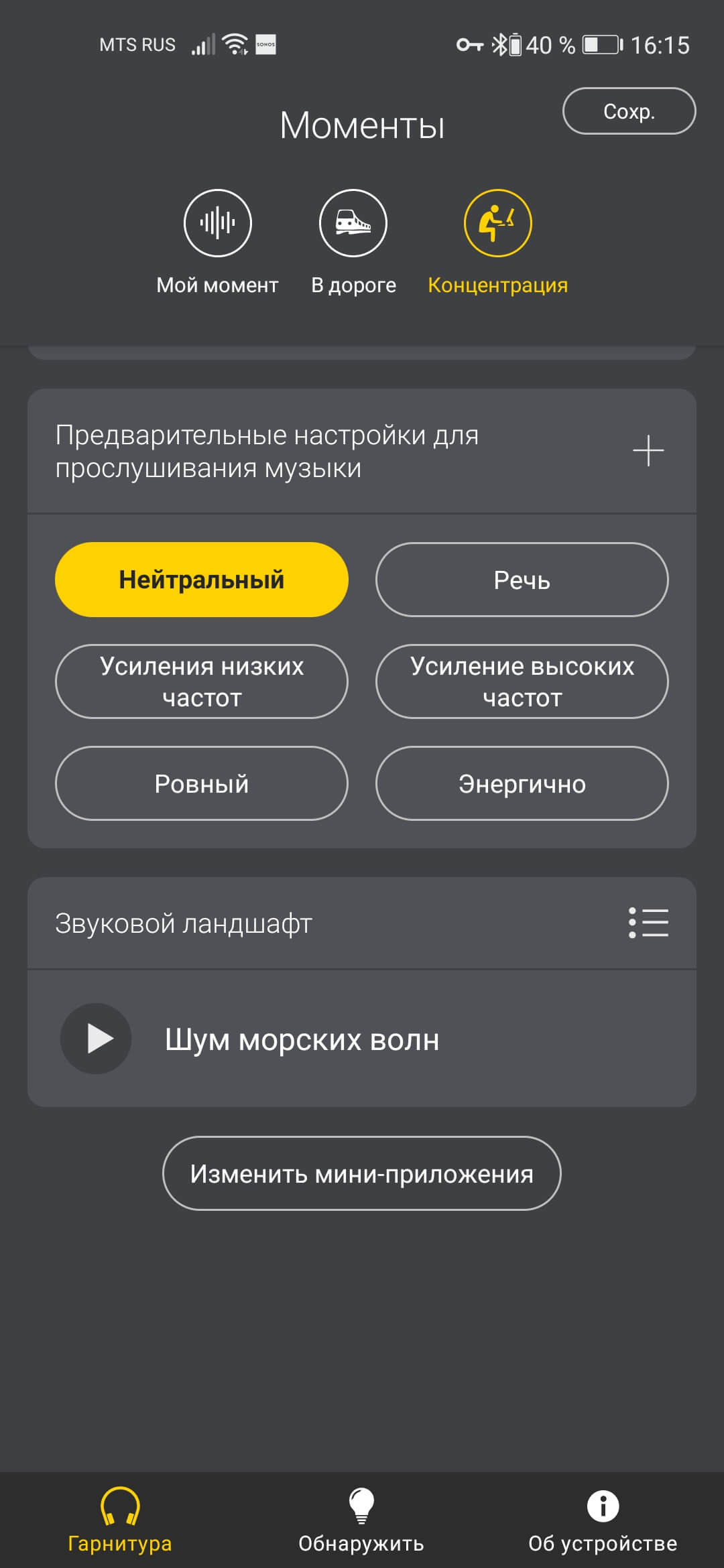This screenshot has height=1568, width=724.
Task: Tap the plus icon in music presets
Action: pyautogui.click(x=648, y=450)
